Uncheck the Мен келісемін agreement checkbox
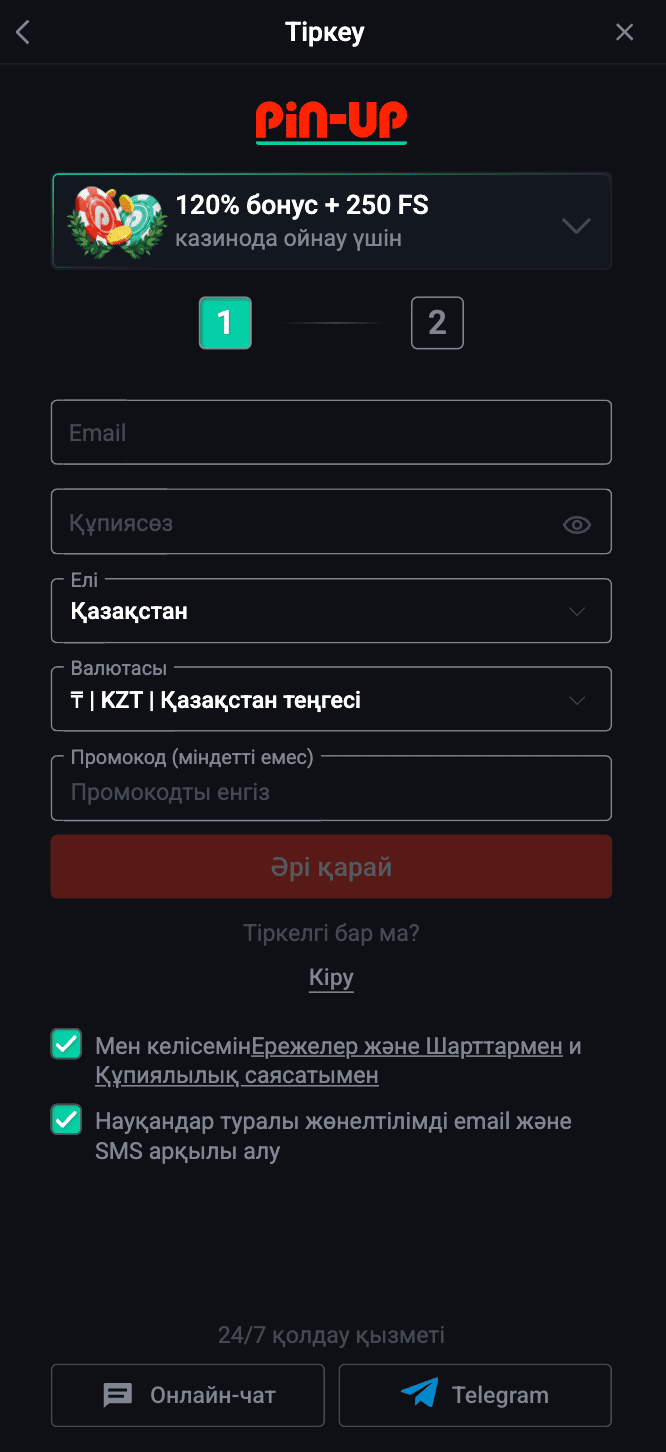Viewport: 666px width, 1452px height. 67,1045
